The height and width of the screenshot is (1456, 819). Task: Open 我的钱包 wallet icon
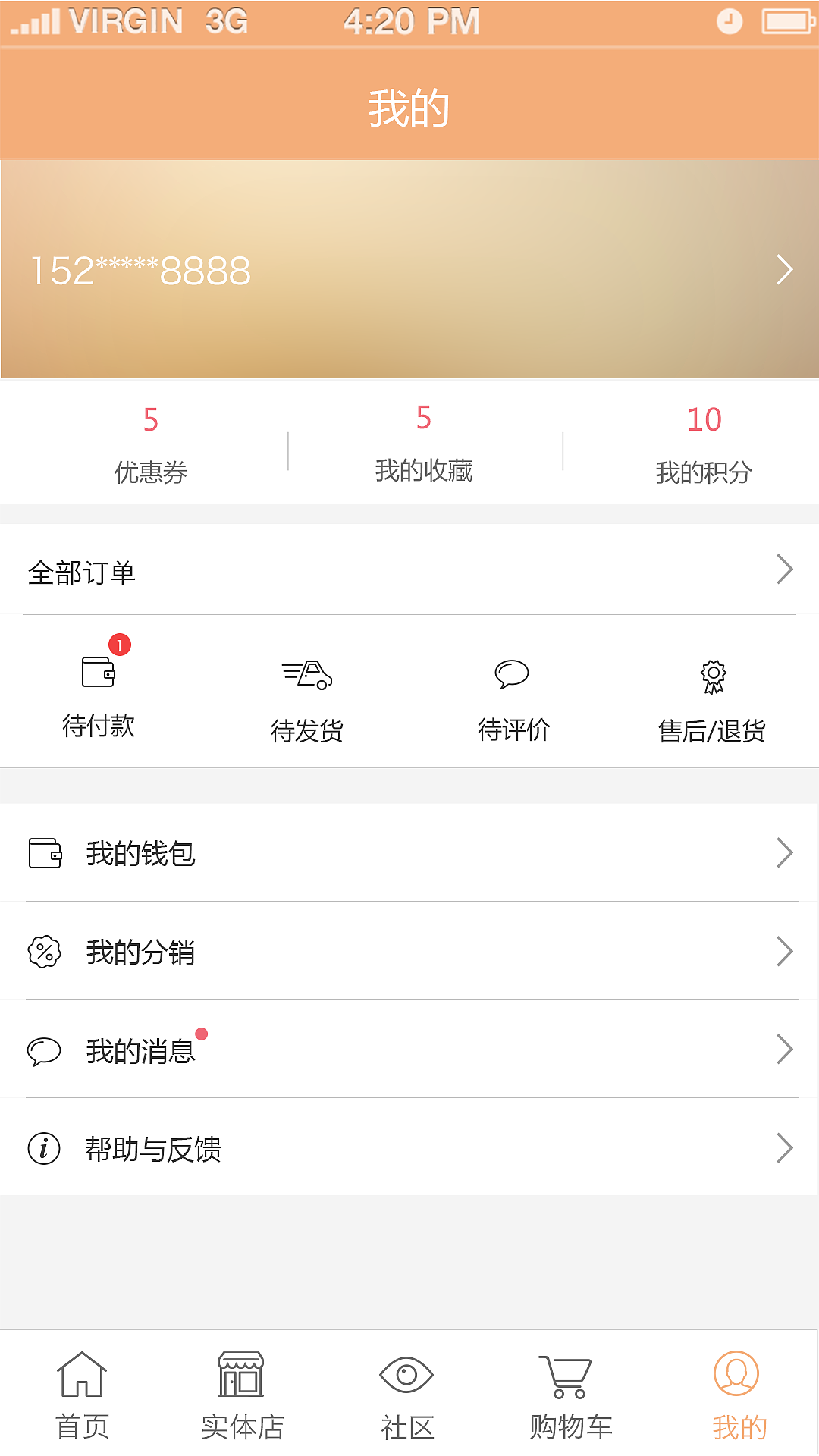pyautogui.click(x=43, y=852)
